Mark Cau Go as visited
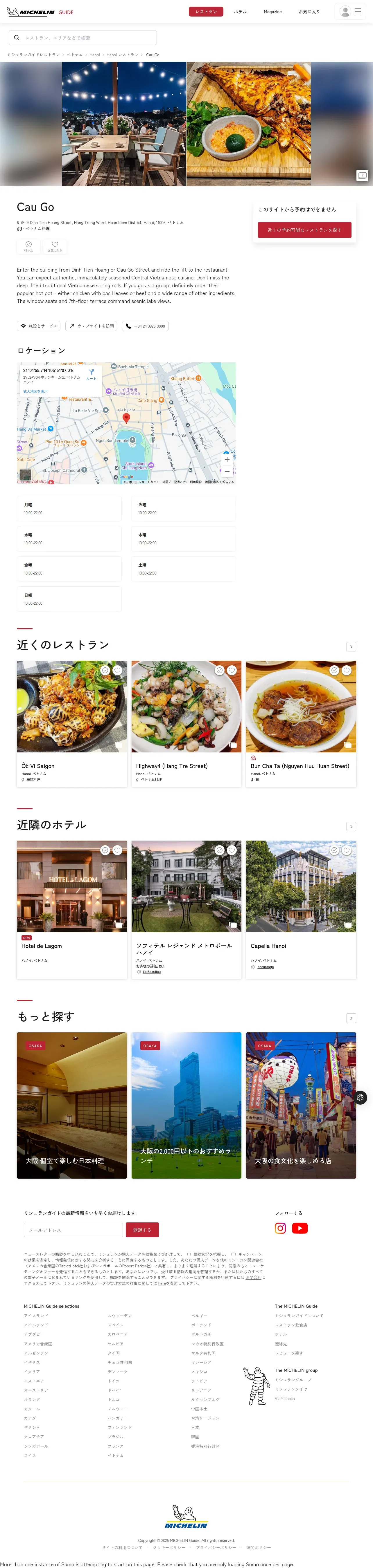Screen dimensions: 373x1568 tap(29, 246)
